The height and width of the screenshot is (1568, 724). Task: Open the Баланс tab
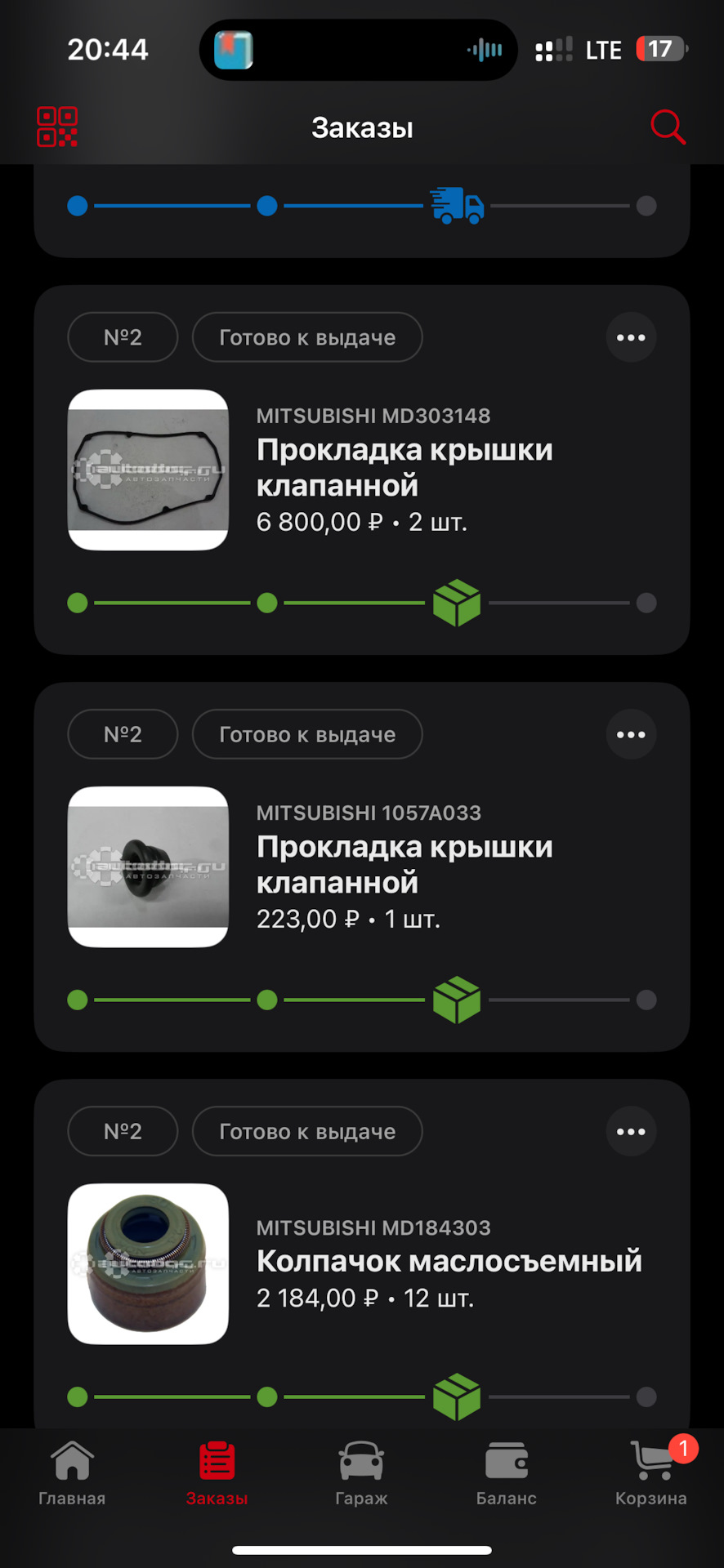[x=506, y=1473]
